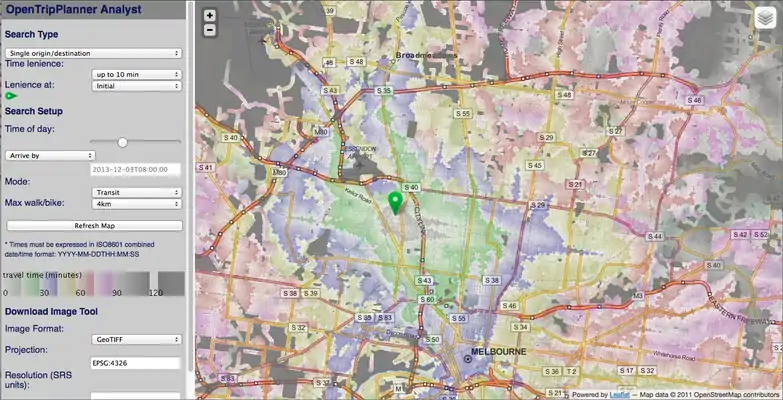
Task: Open the Image Format dropdown showing GeoTIFF
Action: click(x=136, y=339)
